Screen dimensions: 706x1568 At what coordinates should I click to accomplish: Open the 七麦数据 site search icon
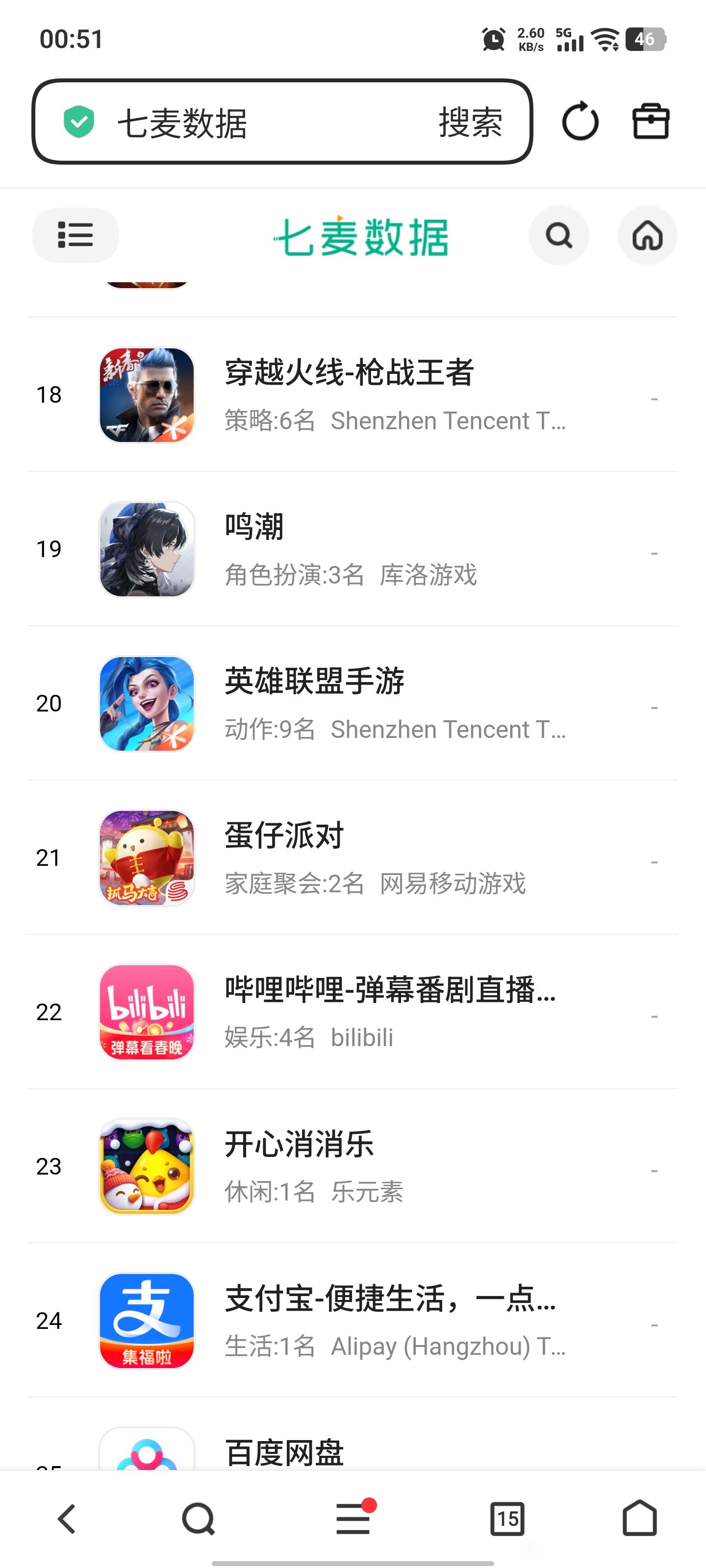[x=558, y=235]
